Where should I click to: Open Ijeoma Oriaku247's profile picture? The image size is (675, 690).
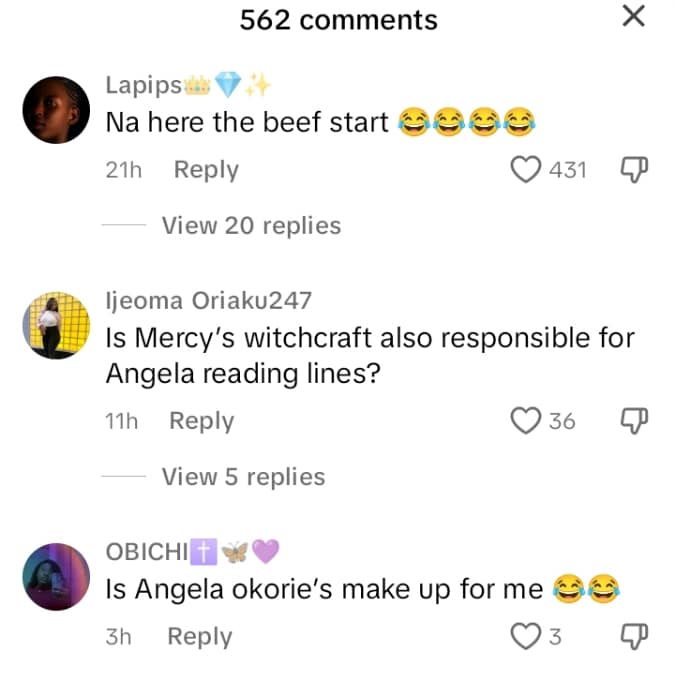coord(56,327)
